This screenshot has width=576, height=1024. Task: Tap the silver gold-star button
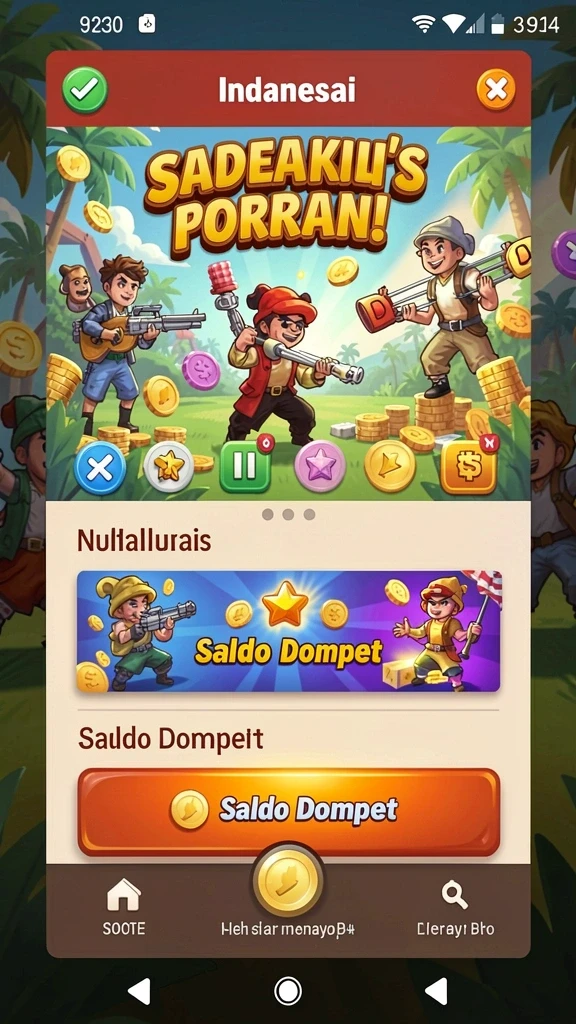(x=168, y=466)
